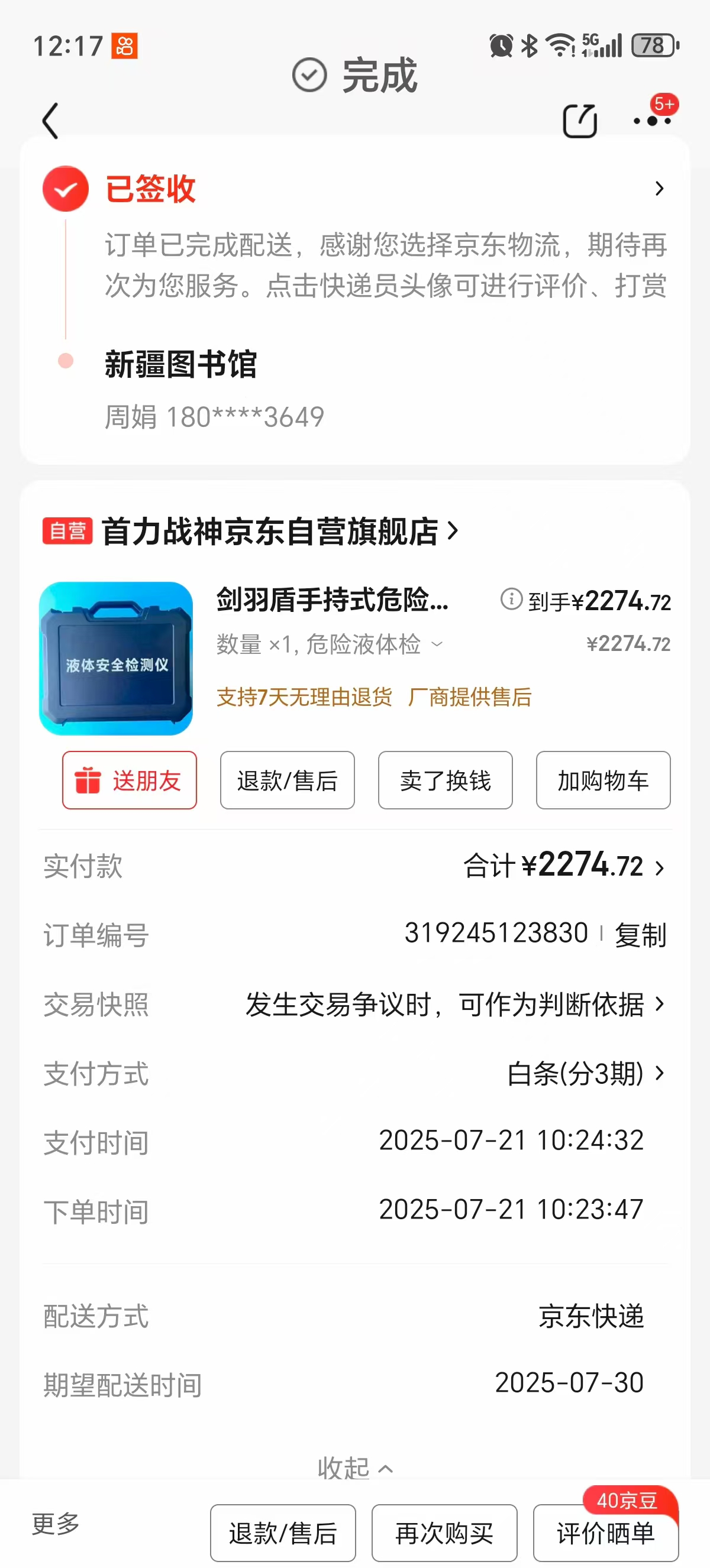
Task: View 白条(分3期) payment method details
Action: coord(585,1074)
